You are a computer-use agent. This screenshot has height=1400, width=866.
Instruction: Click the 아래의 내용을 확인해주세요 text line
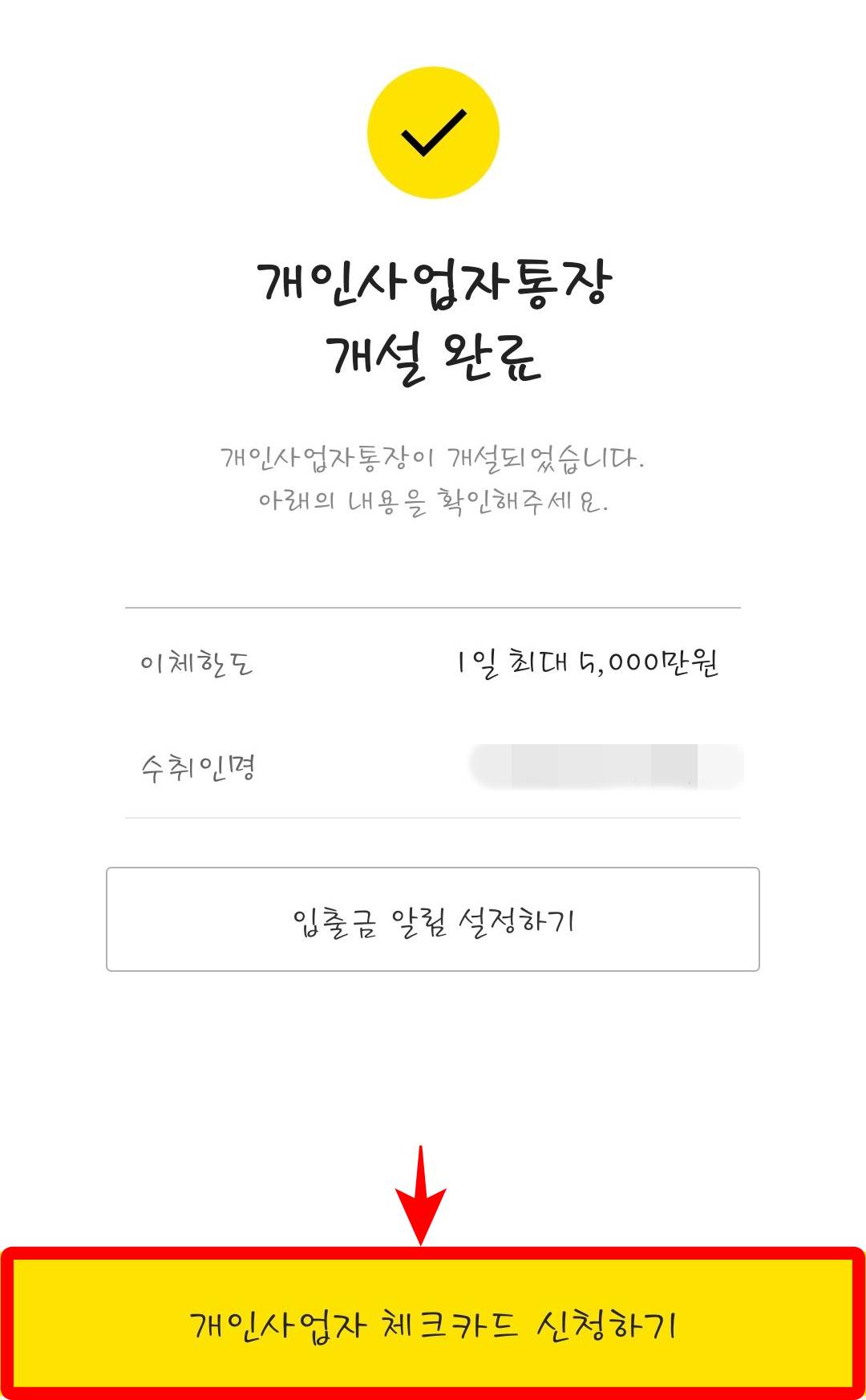(x=433, y=501)
